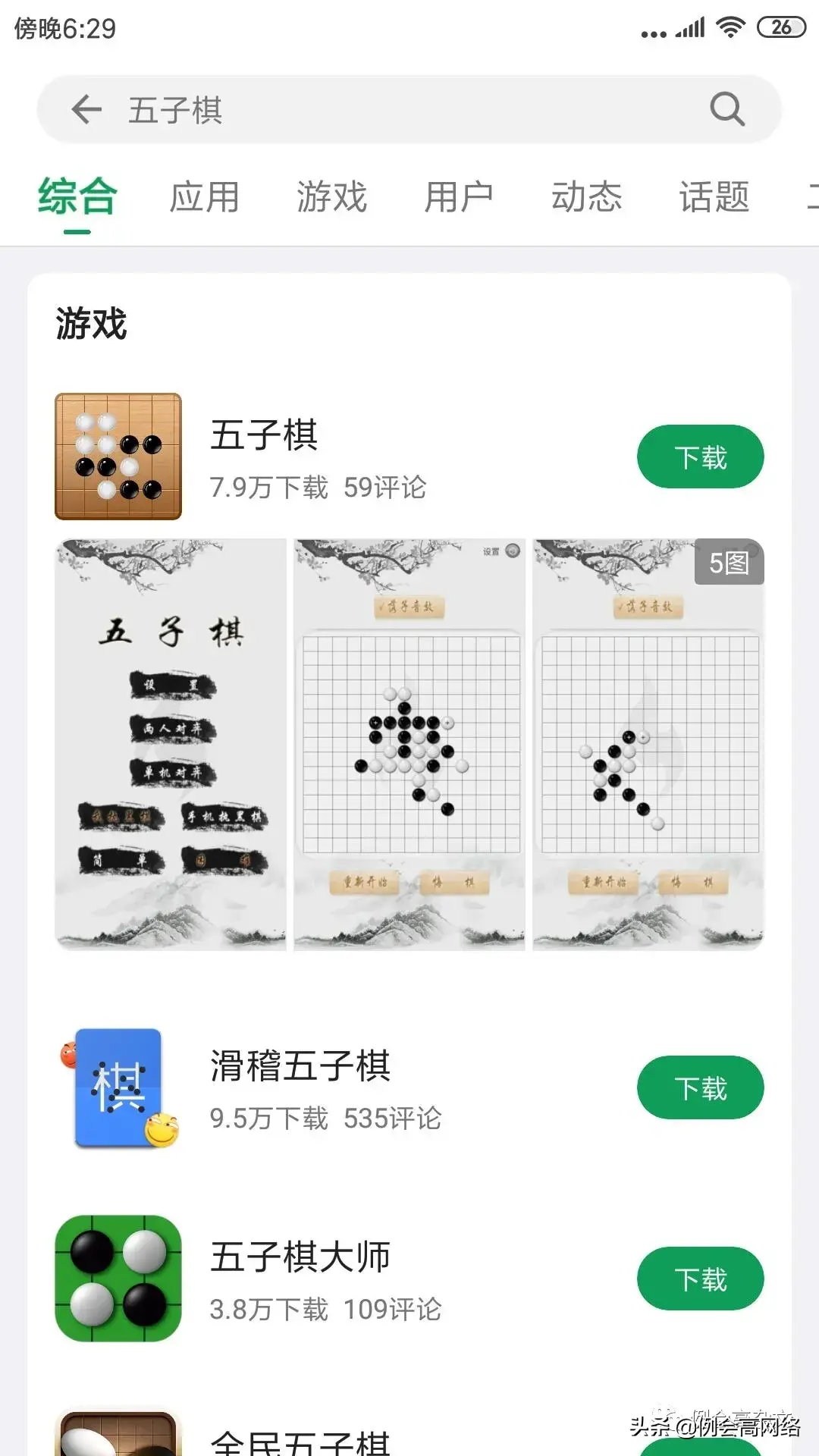819x1456 pixels.
Task: Switch to the 应用 tab
Action: click(x=204, y=197)
